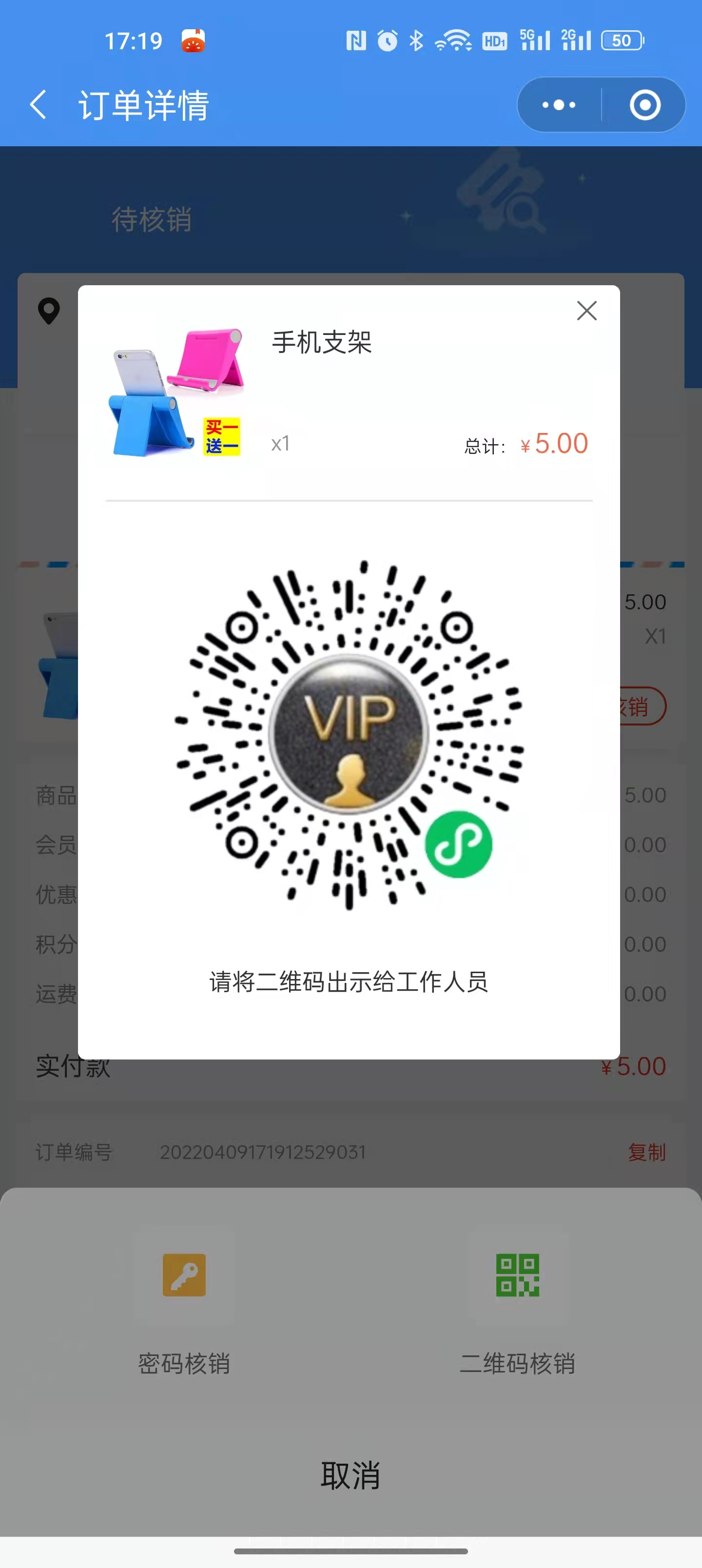Close the QR code popup
Image resolution: width=702 pixels, height=1568 pixels.
[586, 311]
